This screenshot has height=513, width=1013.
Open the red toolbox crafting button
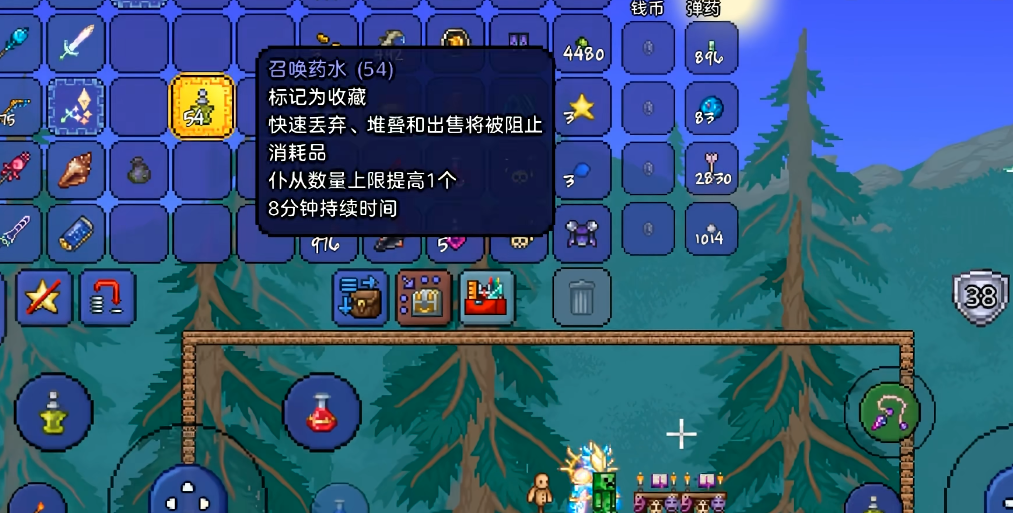point(487,298)
